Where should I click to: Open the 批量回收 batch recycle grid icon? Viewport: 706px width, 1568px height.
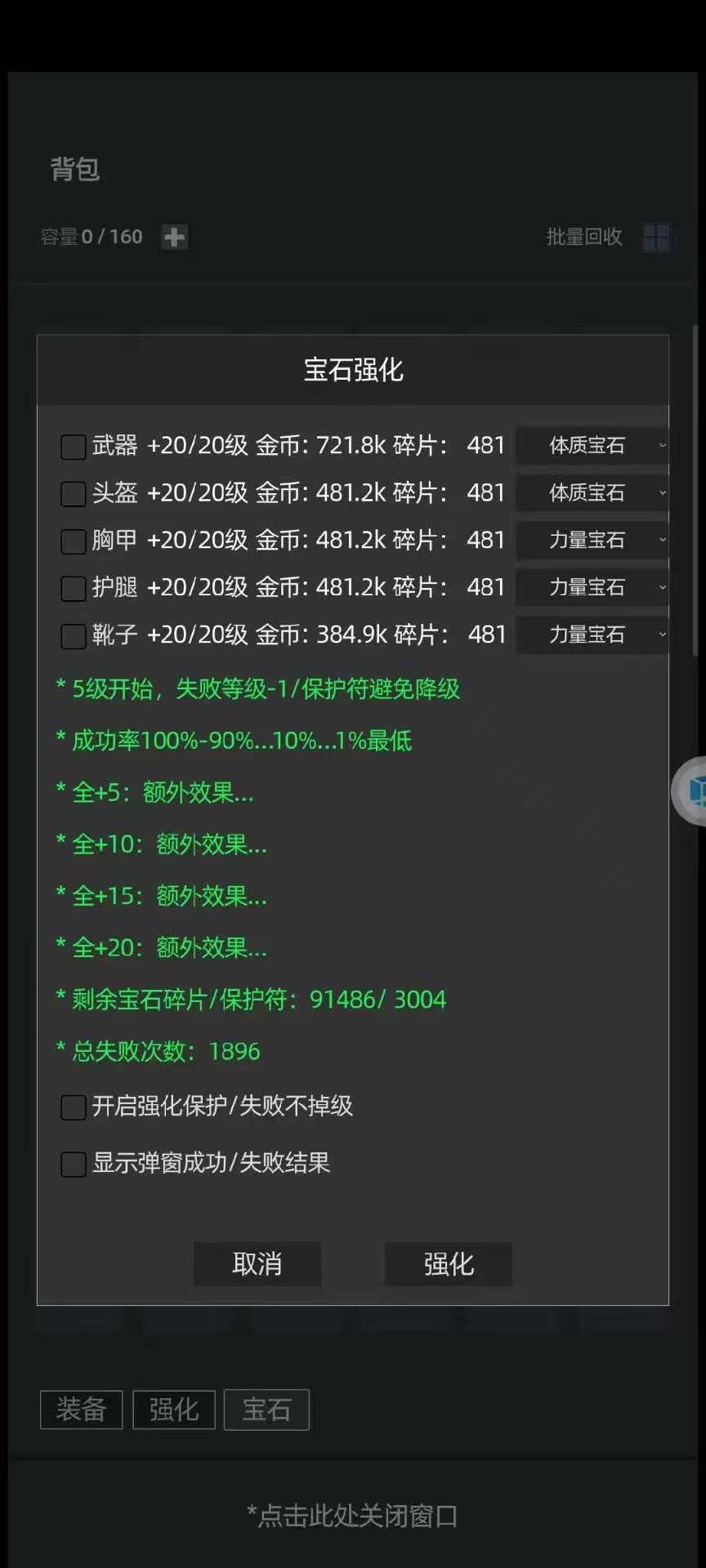(x=656, y=237)
